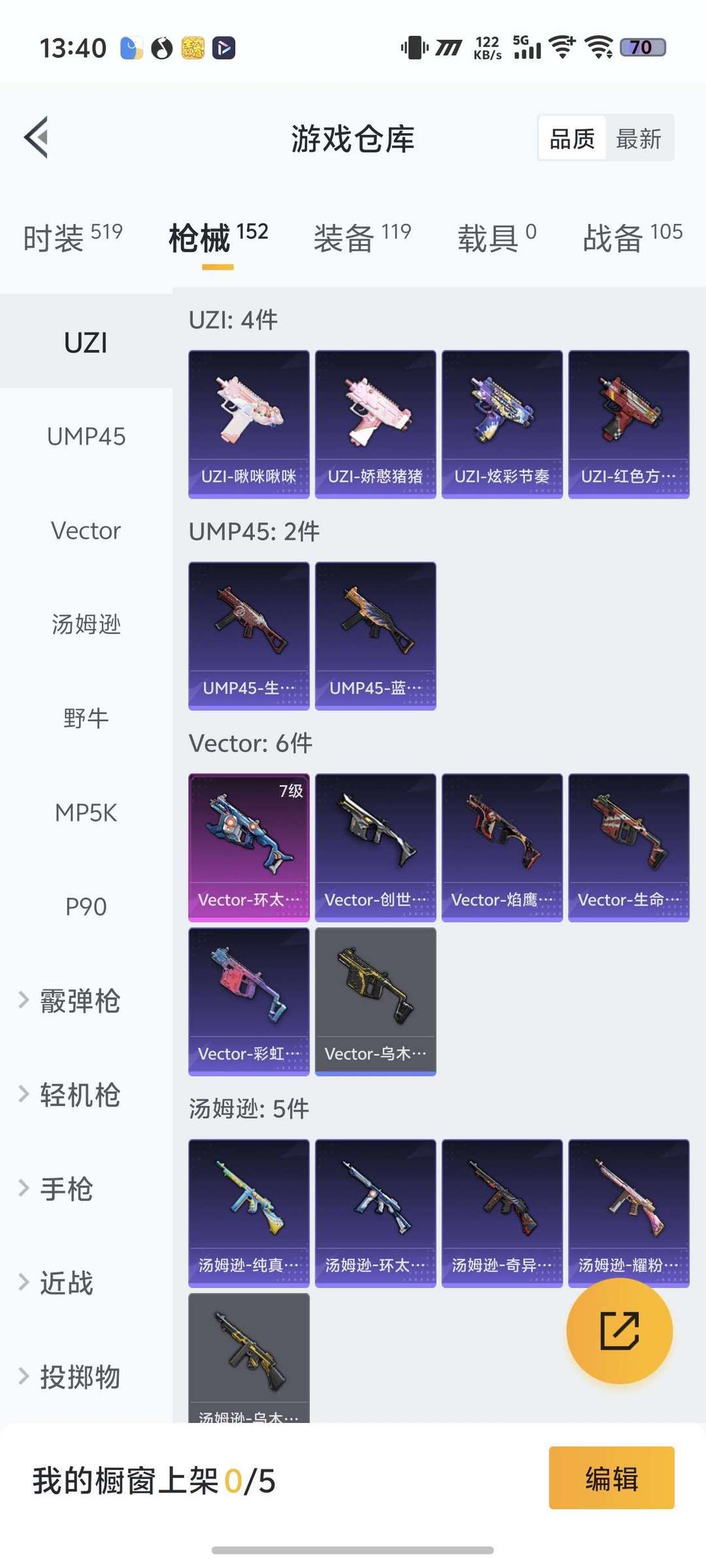706x1568 pixels.
Task: Switch to the 装备 tab
Action: 362,237
